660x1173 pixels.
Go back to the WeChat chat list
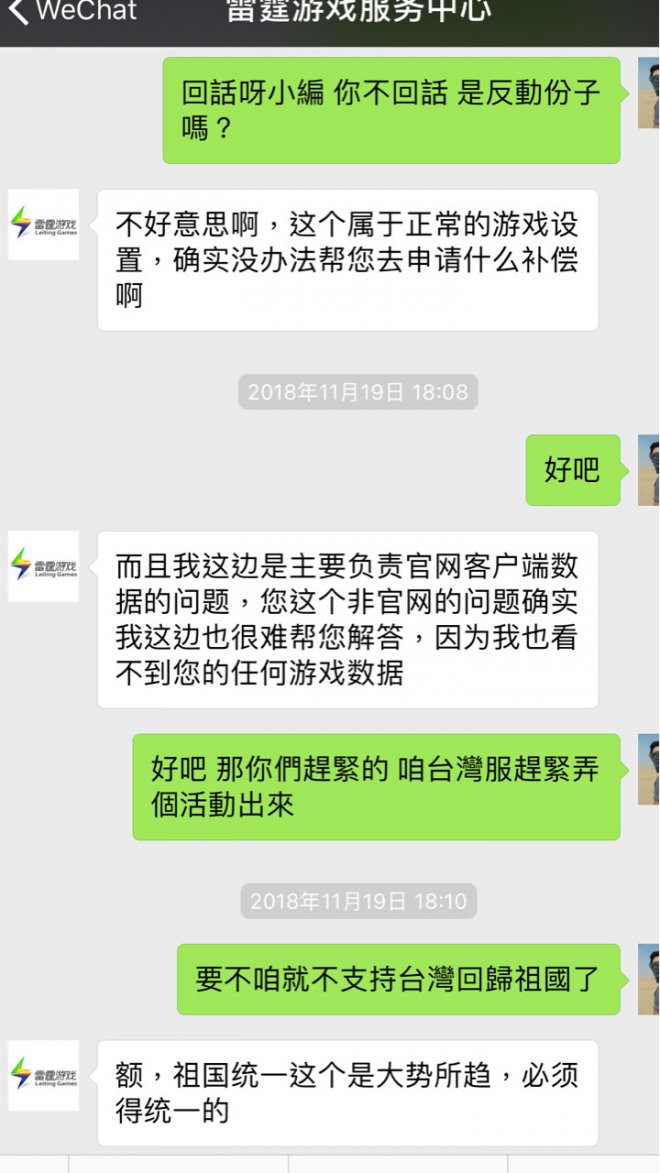[x=70, y=12]
